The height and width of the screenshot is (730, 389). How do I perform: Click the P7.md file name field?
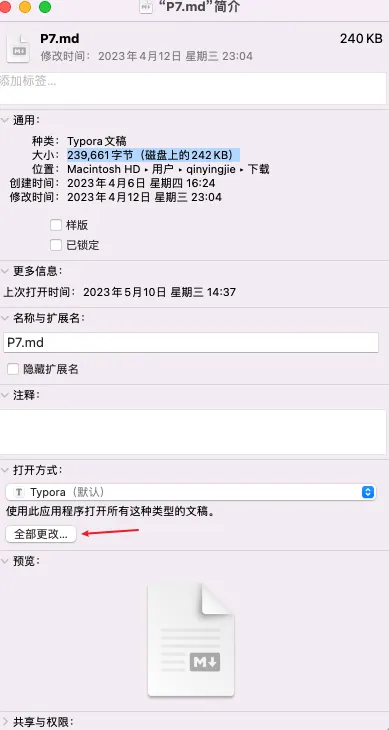[191, 343]
